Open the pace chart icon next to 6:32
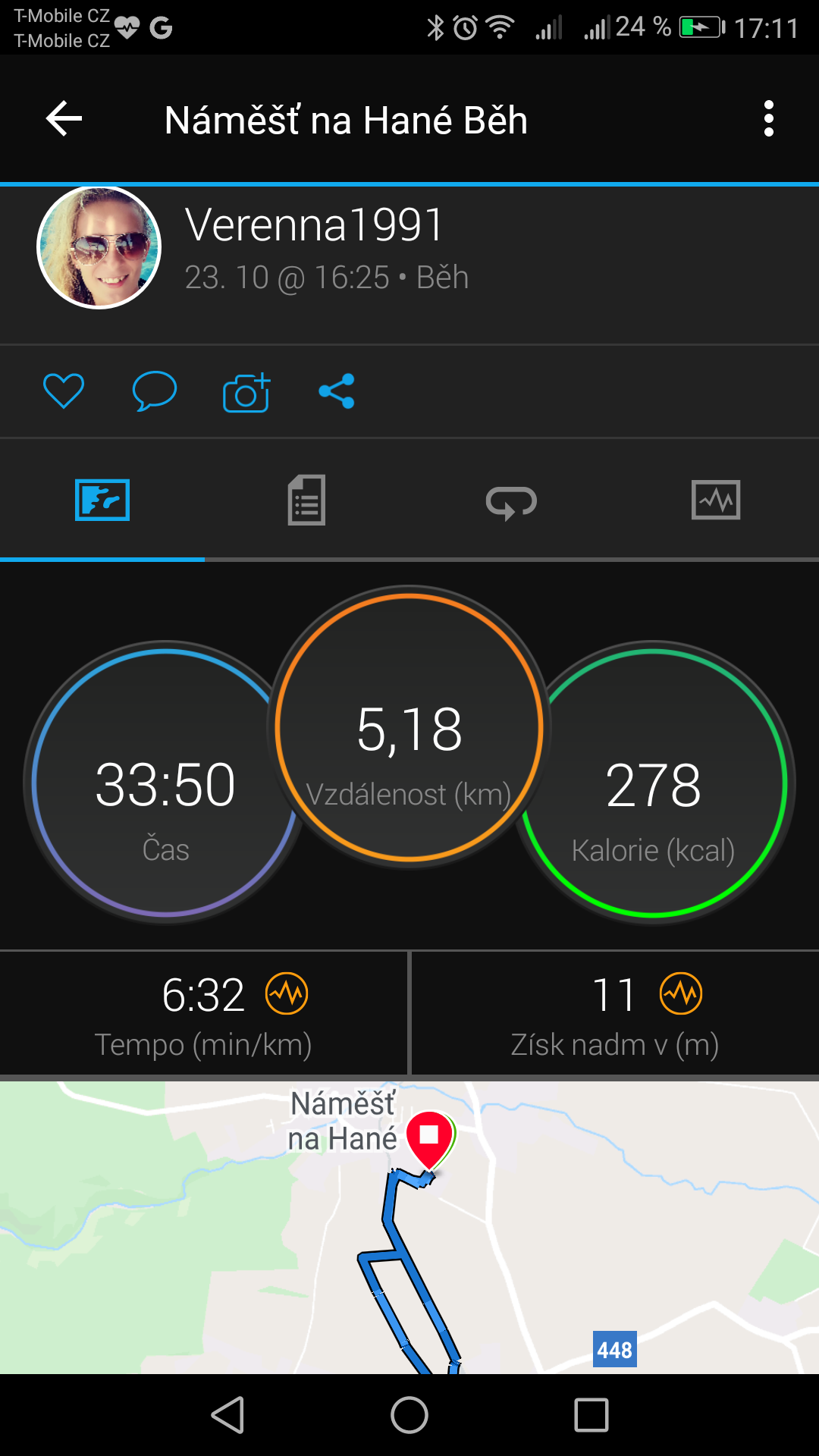 pyautogui.click(x=287, y=993)
